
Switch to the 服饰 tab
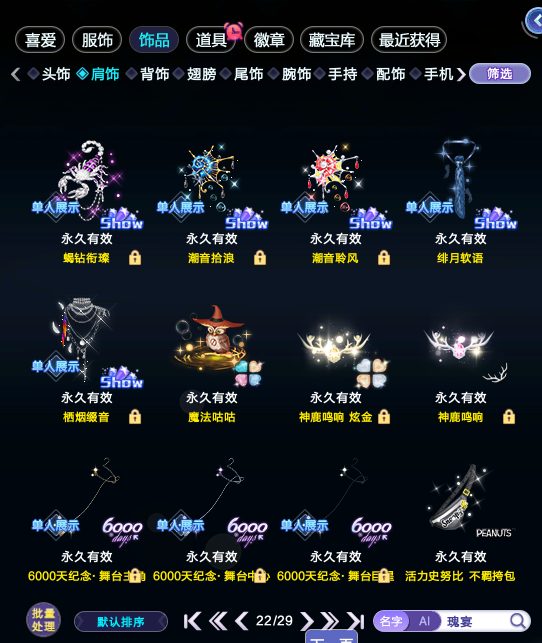[x=97, y=40]
